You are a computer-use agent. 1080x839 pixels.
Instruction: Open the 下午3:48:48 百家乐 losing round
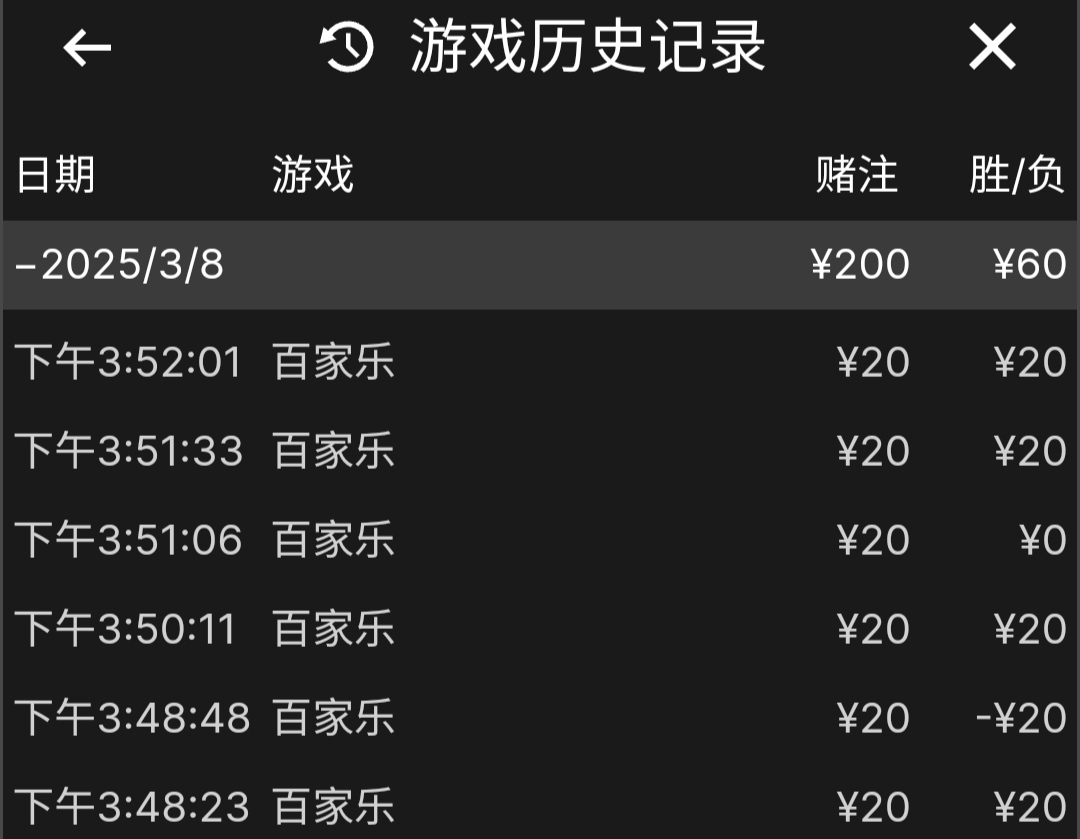point(540,718)
